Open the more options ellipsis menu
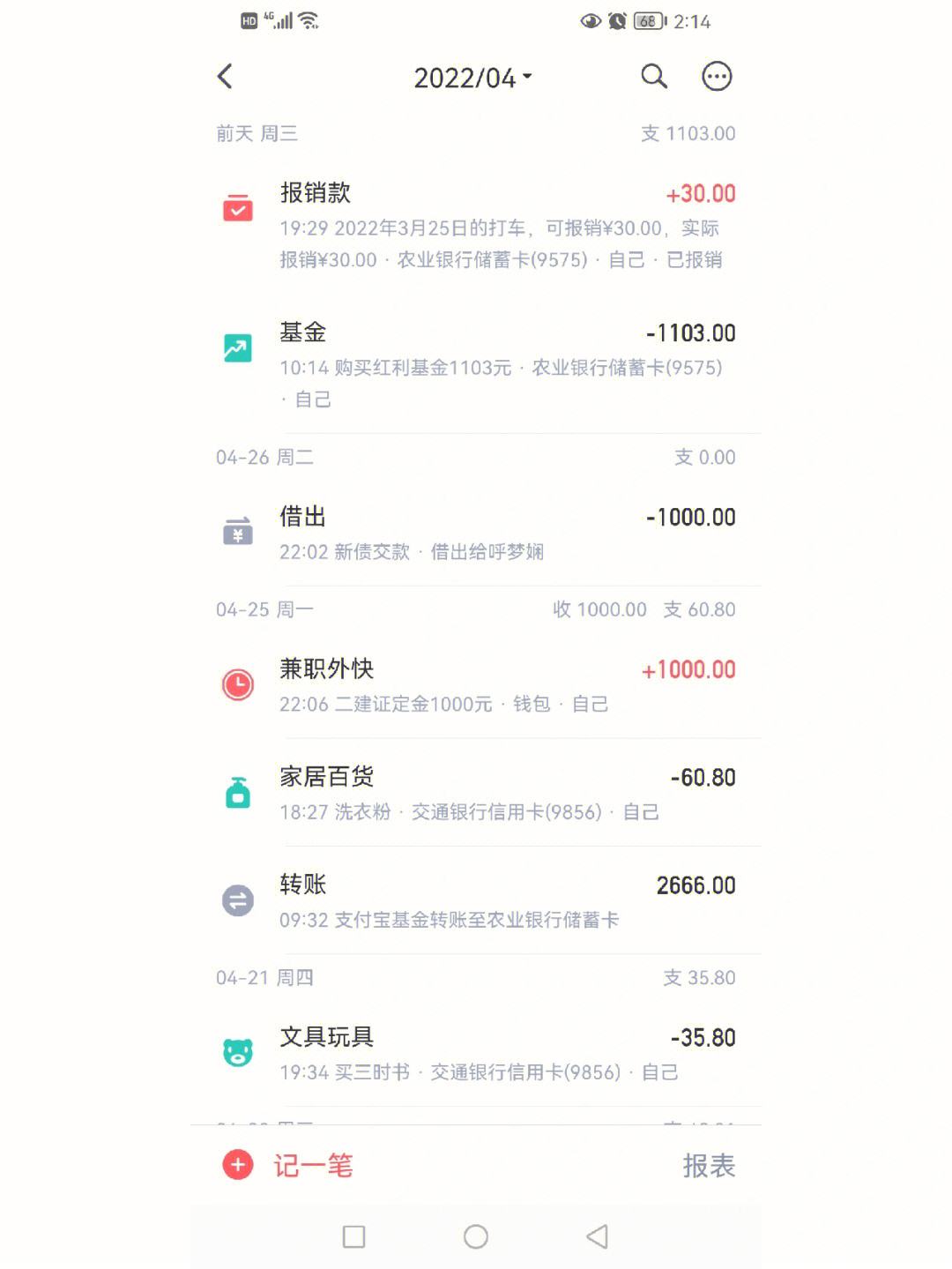Screen dimensions: 952x1269 [717, 77]
